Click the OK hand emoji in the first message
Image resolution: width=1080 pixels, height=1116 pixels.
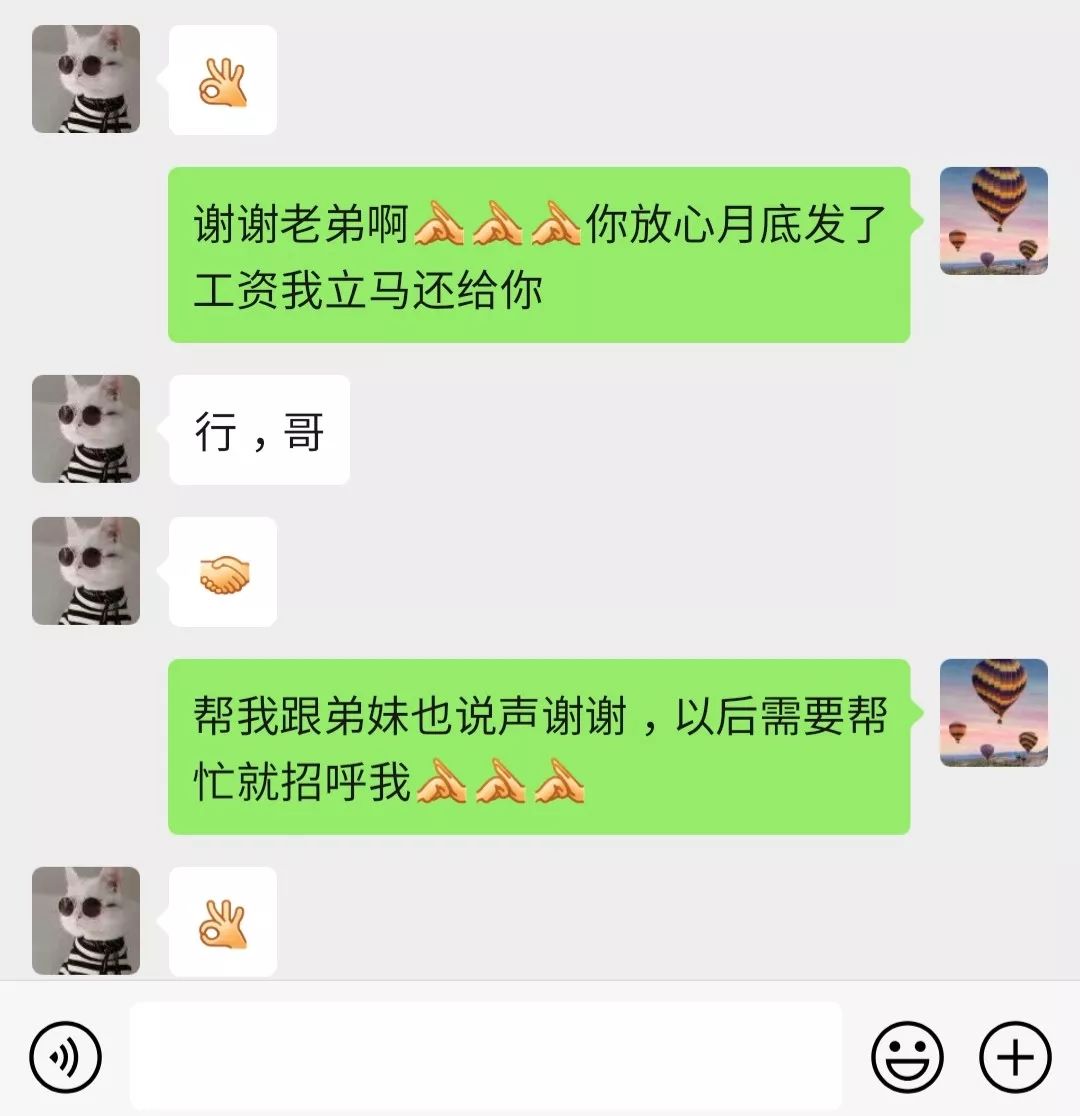click(222, 80)
